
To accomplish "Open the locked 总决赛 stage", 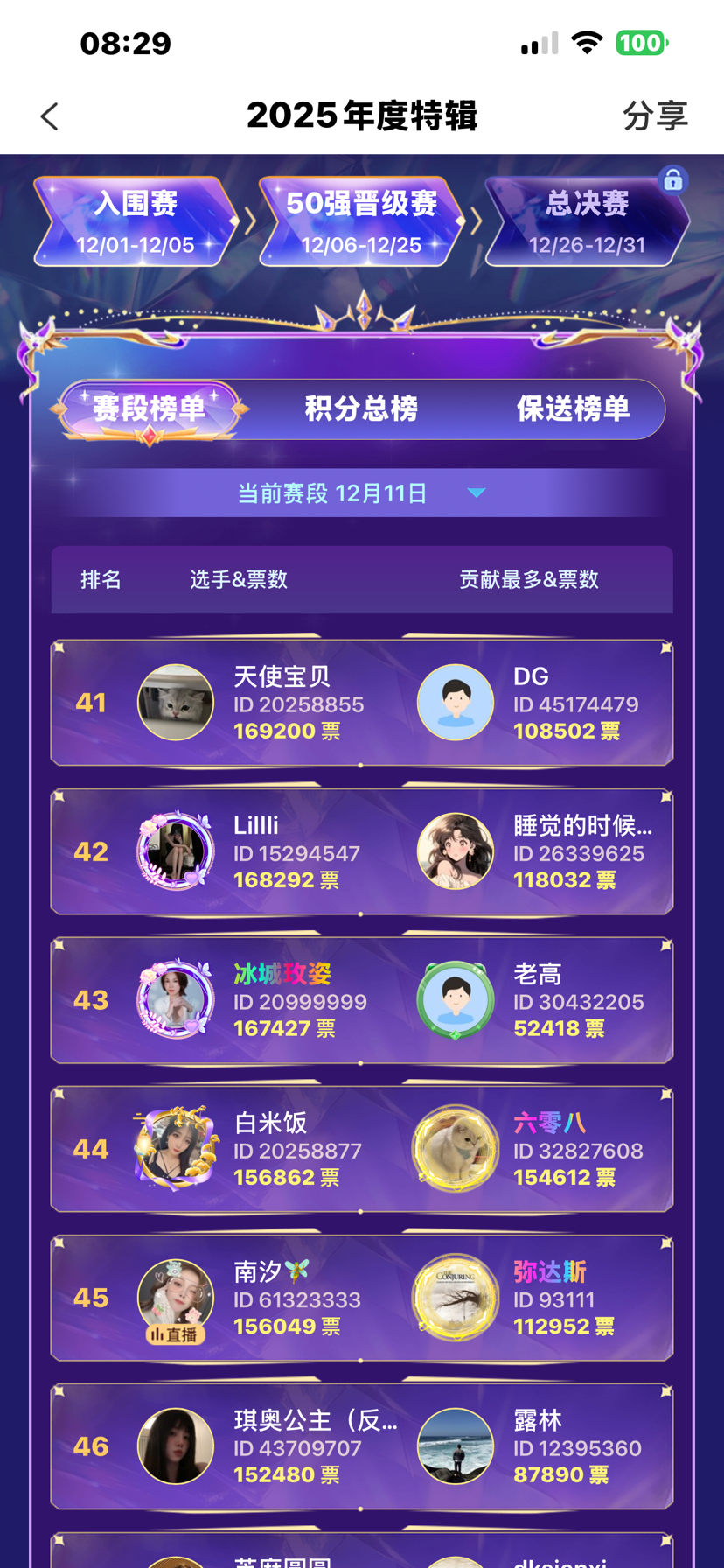I will [x=587, y=221].
